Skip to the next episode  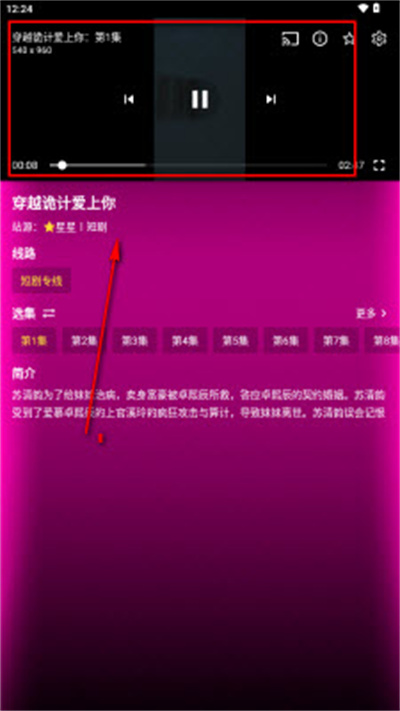pos(271,99)
